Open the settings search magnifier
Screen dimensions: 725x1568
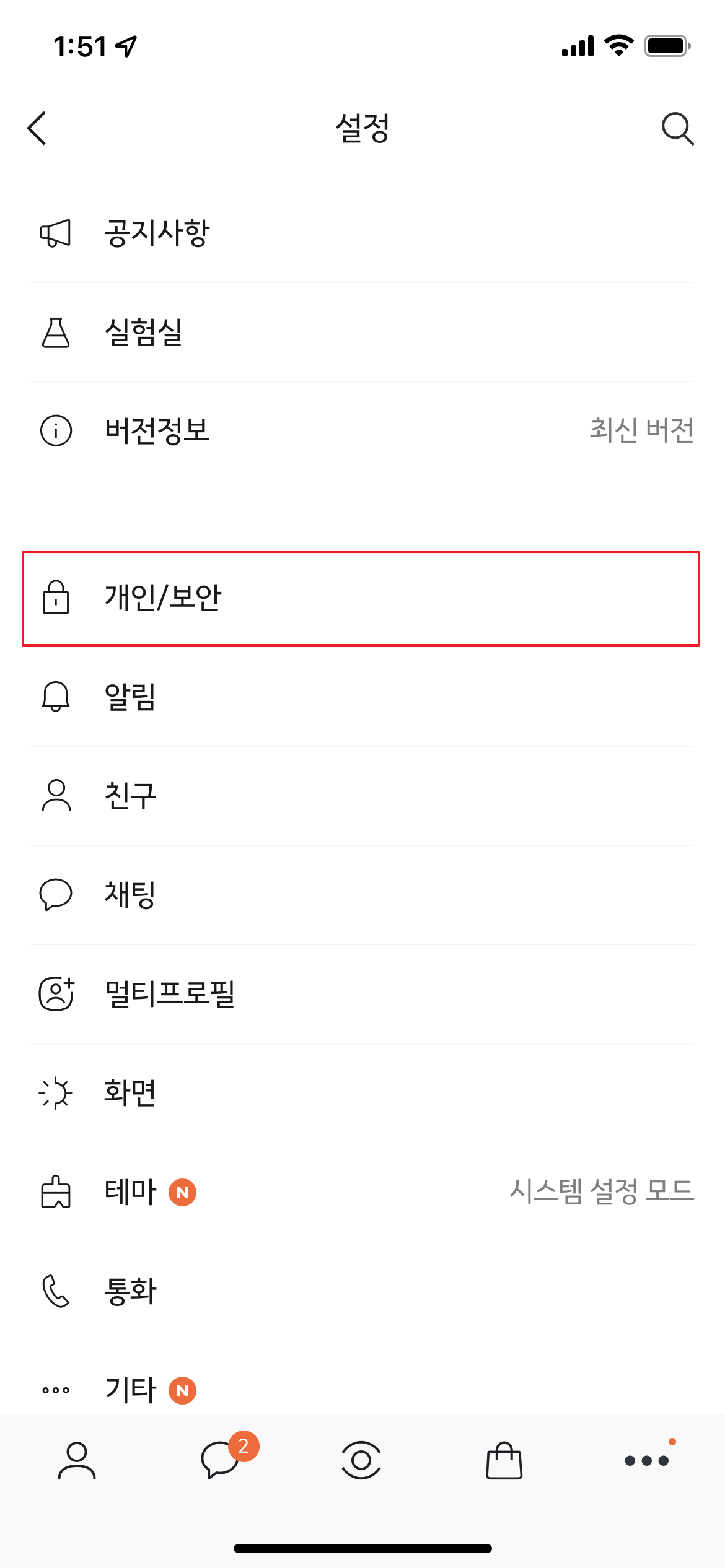[677, 128]
